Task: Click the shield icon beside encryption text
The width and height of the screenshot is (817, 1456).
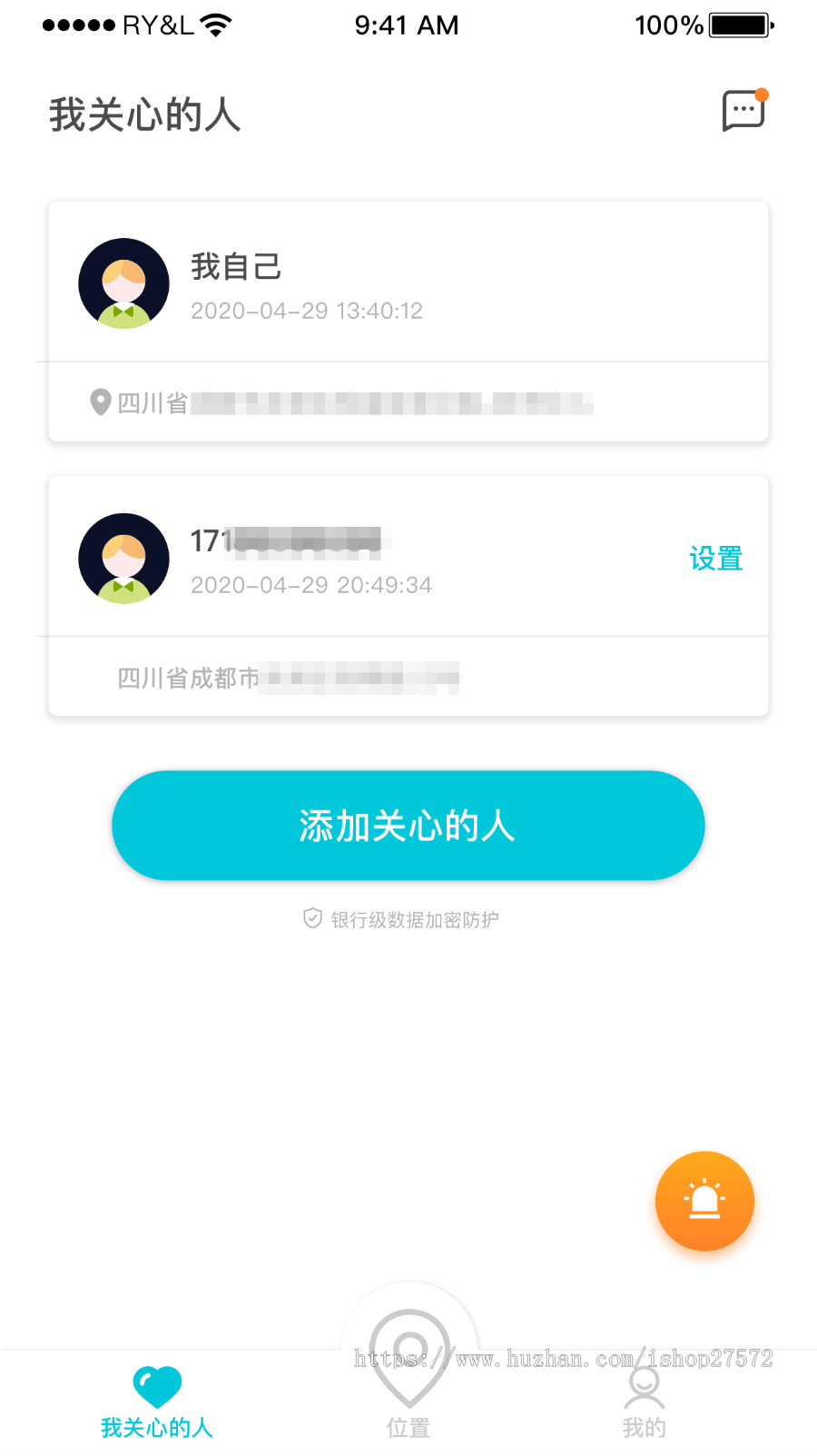Action: point(311,919)
